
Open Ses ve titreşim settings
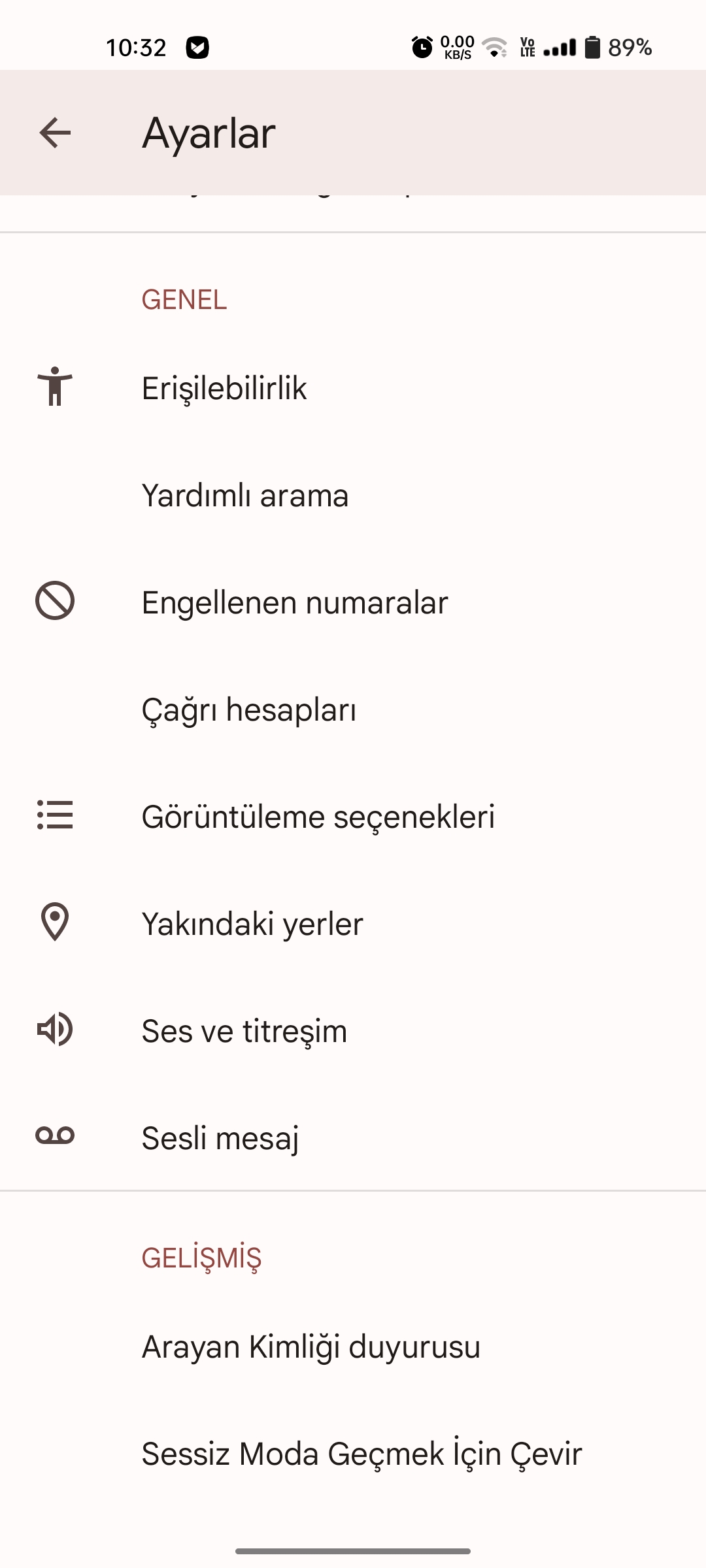point(353,1031)
